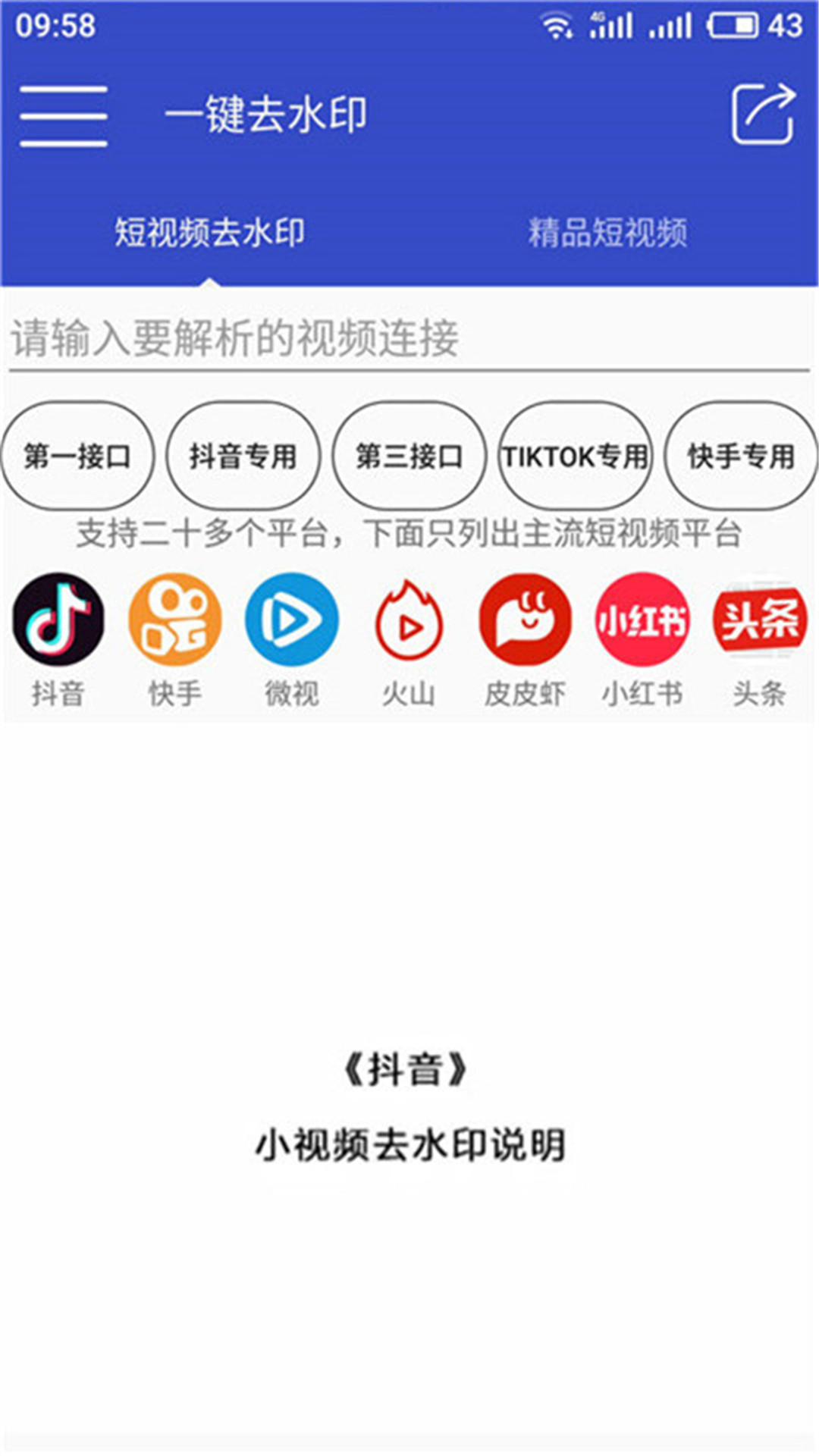Viewport: 819px width, 1456px height.
Task: Choose the 皮皮虾 platform icon
Action: pyautogui.click(x=525, y=620)
